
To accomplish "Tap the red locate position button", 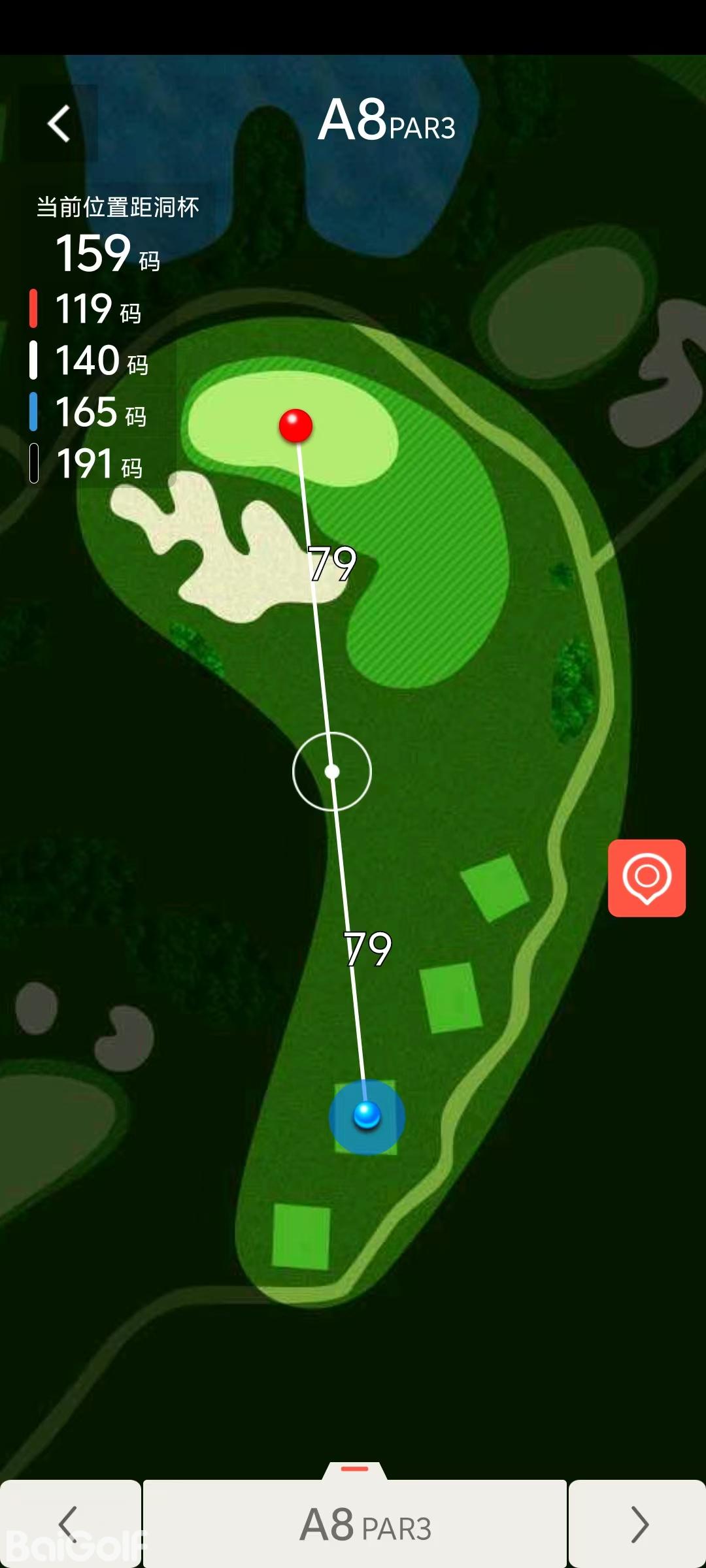I will tap(647, 878).
